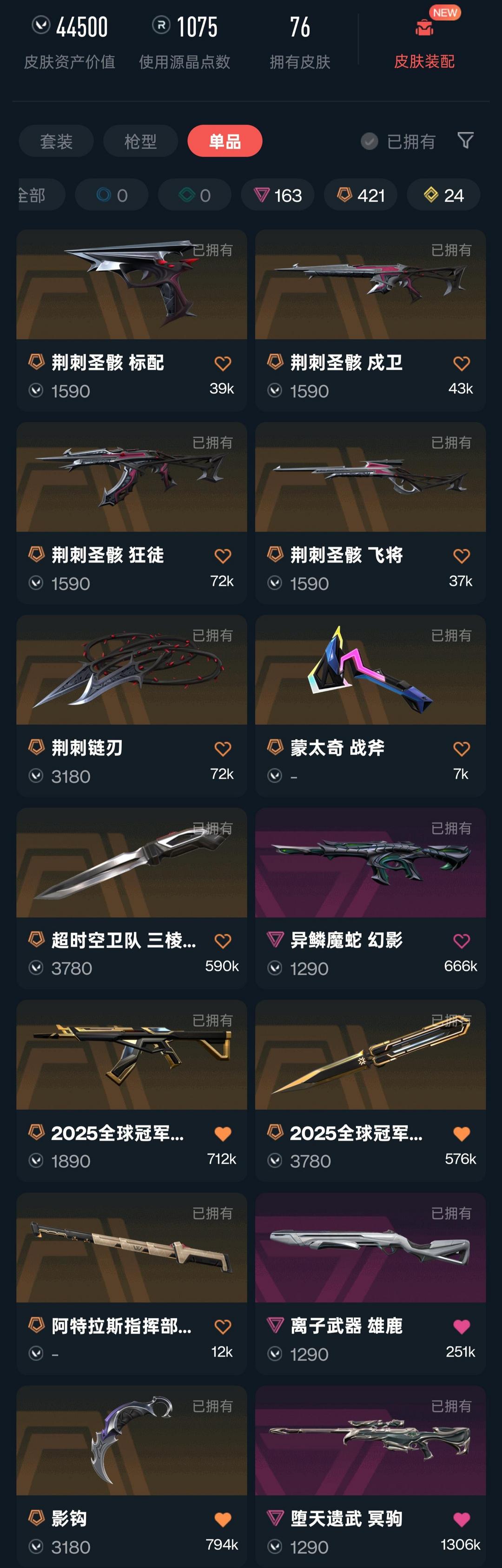This screenshot has height=1568, width=502.
Task: View the 荆刺链刃 skin details
Action: point(132,670)
